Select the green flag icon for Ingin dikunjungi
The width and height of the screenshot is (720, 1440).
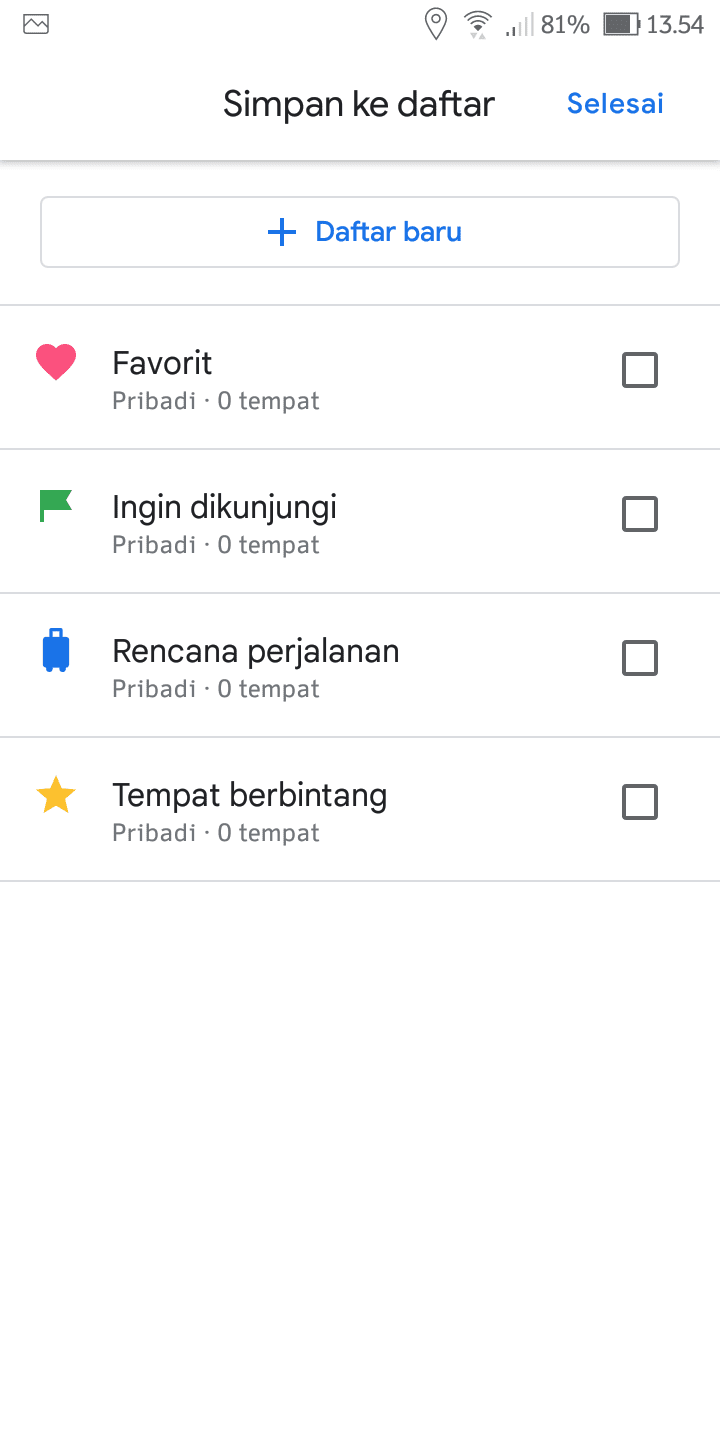coord(56,506)
